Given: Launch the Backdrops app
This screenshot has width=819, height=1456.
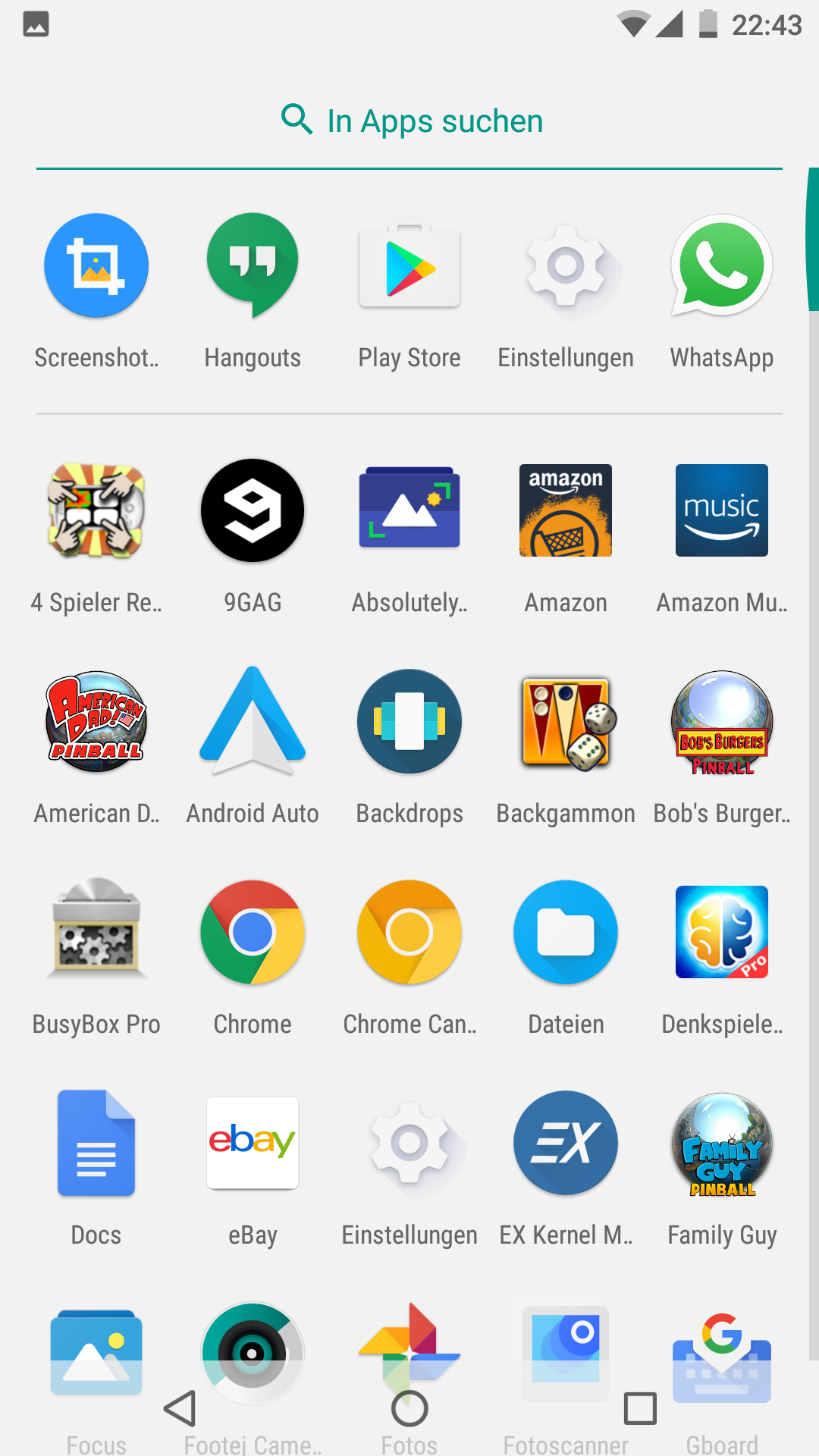Looking at the screenshot, I should (409, 721).
